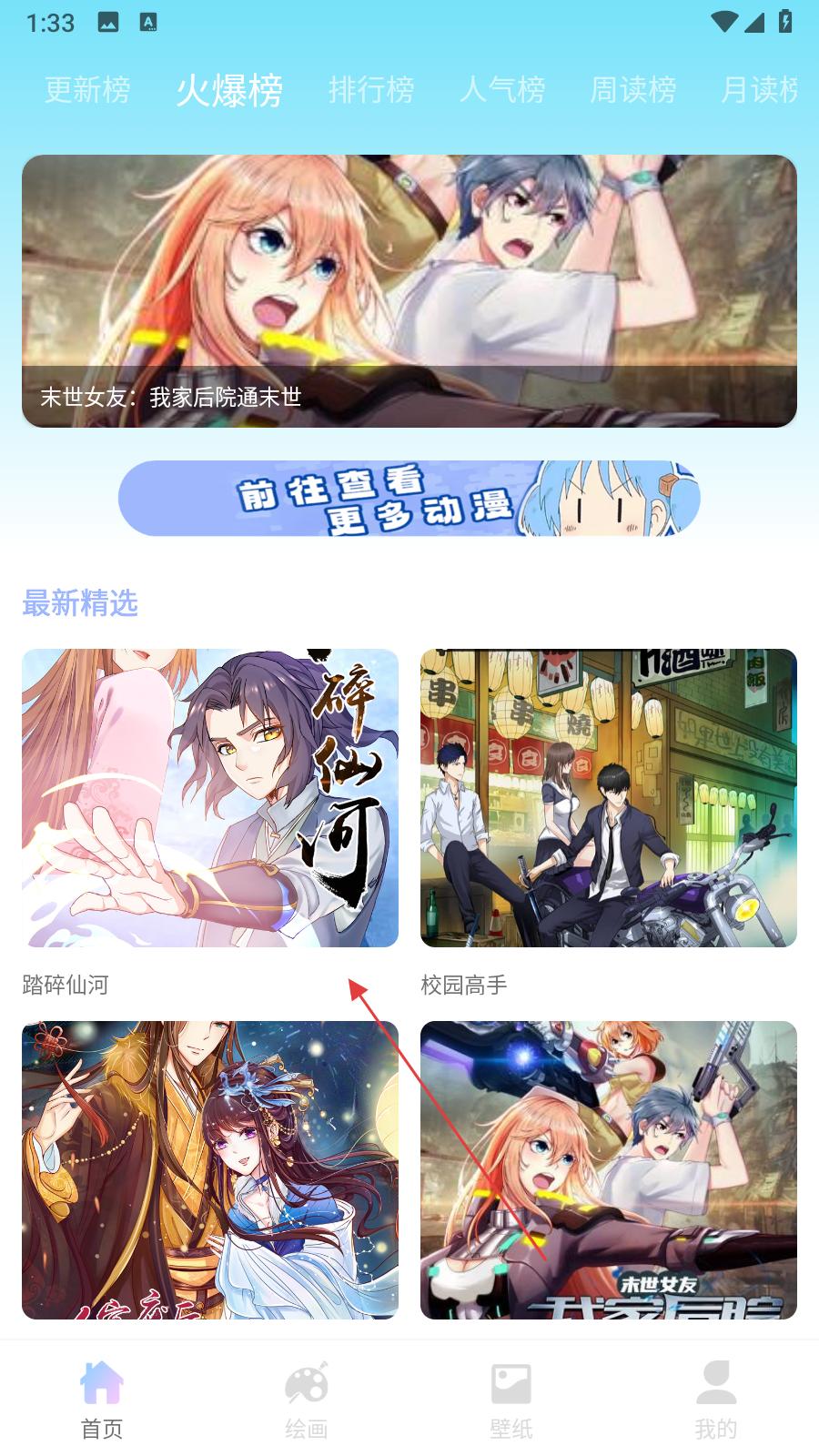The width and height of the screenshot is (819, 1456).
Task: Open the ancient couple comic cover
Action: coord(210,1169)
